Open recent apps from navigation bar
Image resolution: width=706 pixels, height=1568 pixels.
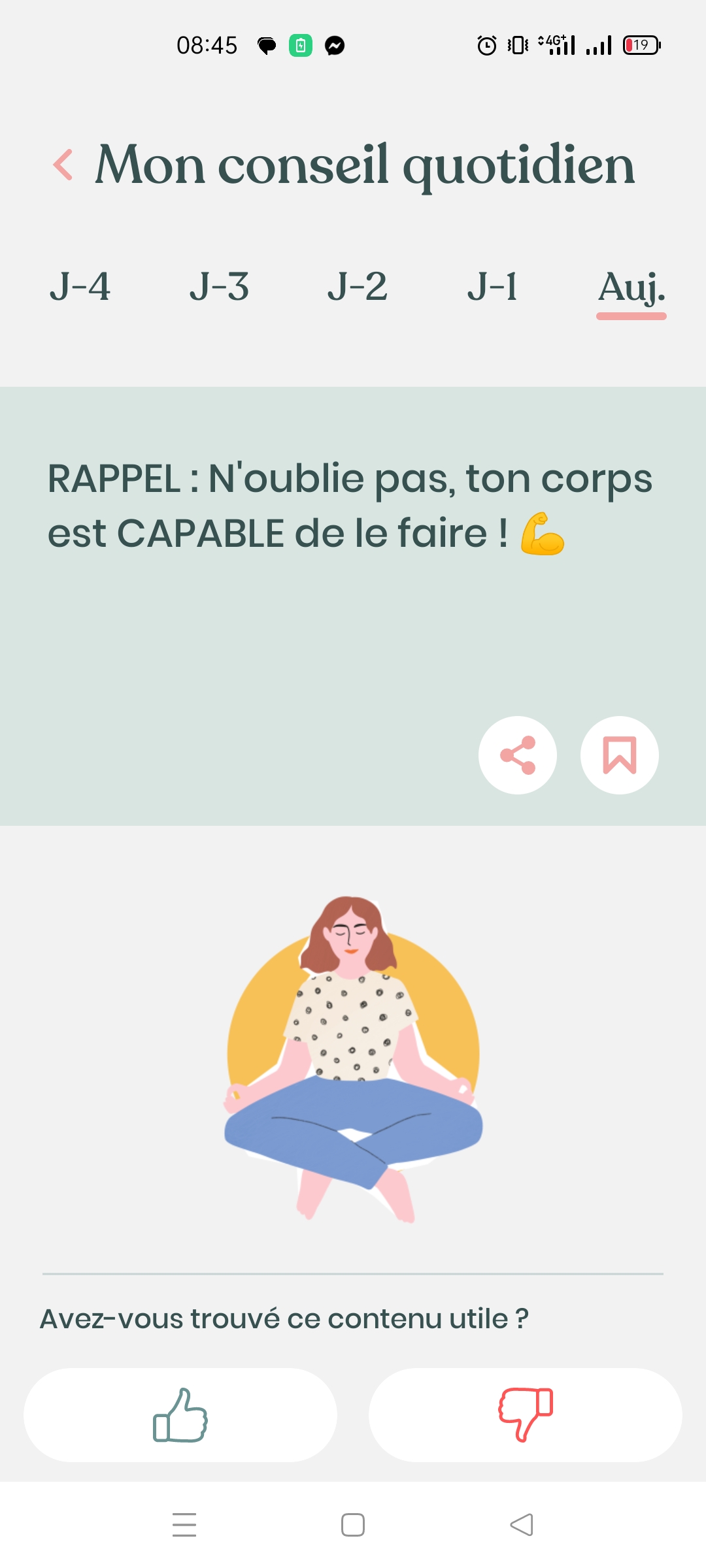pos(184,1525)
